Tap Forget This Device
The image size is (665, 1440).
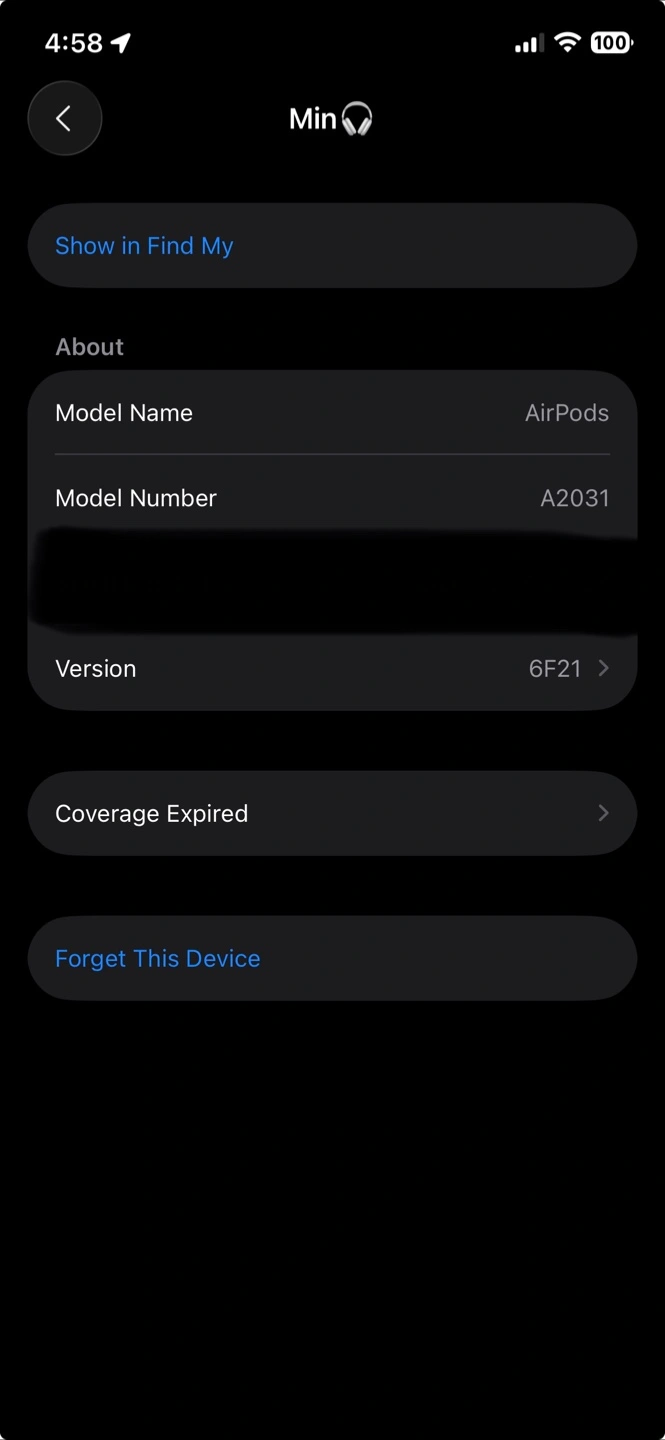158,958
